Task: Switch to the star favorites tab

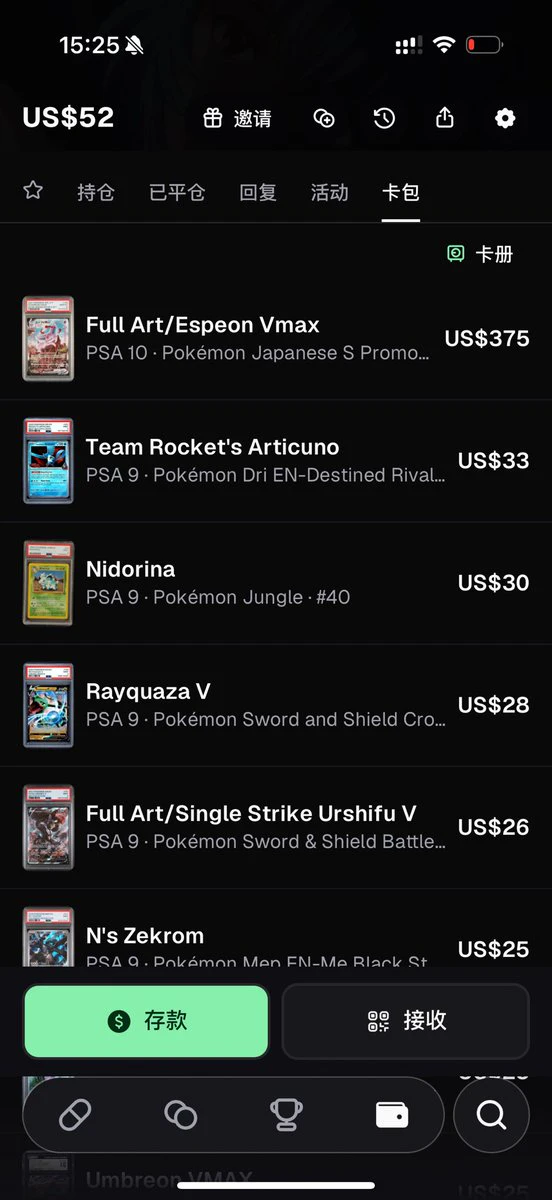Action: [x=33, y=190]
